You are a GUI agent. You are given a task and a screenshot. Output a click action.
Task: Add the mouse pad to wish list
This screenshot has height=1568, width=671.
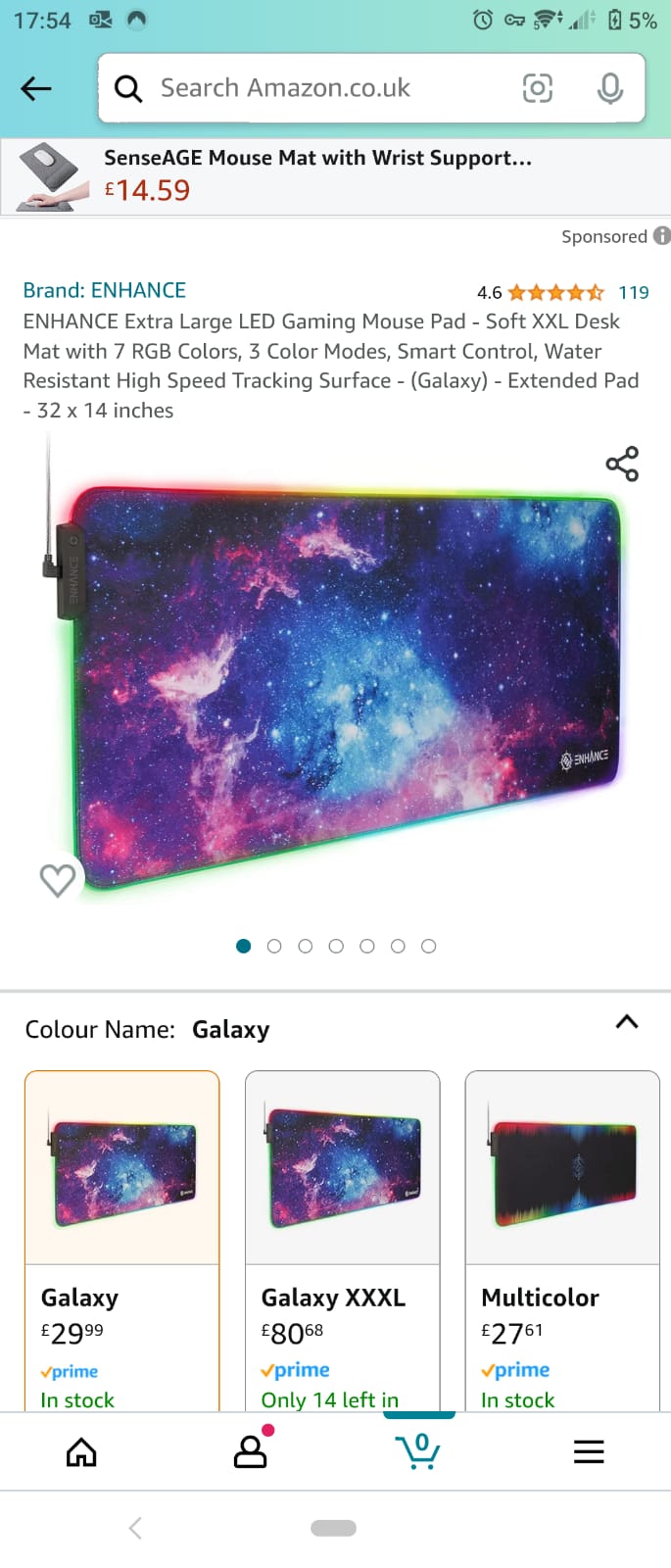(x=57, y=879)
